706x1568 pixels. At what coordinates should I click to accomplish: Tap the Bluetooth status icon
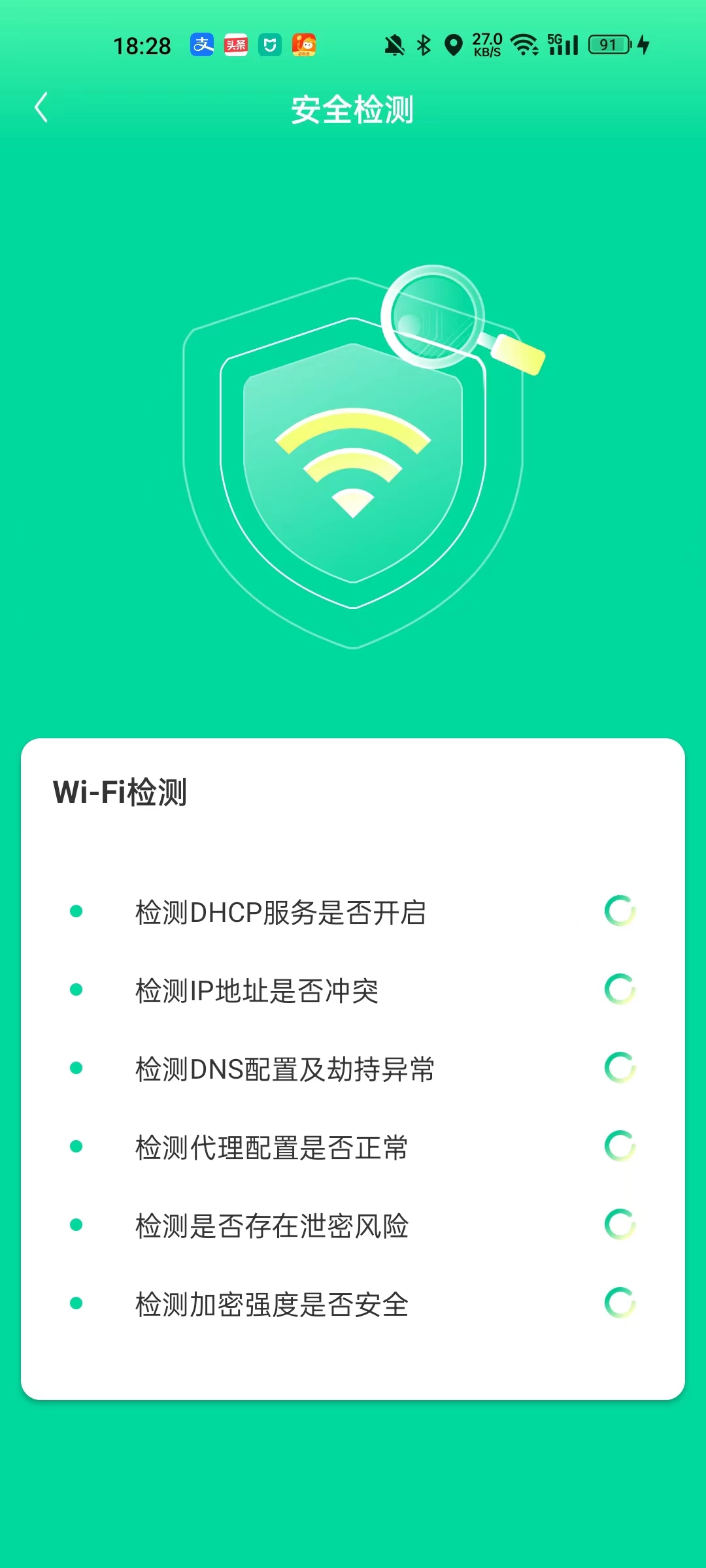[422, 46]
